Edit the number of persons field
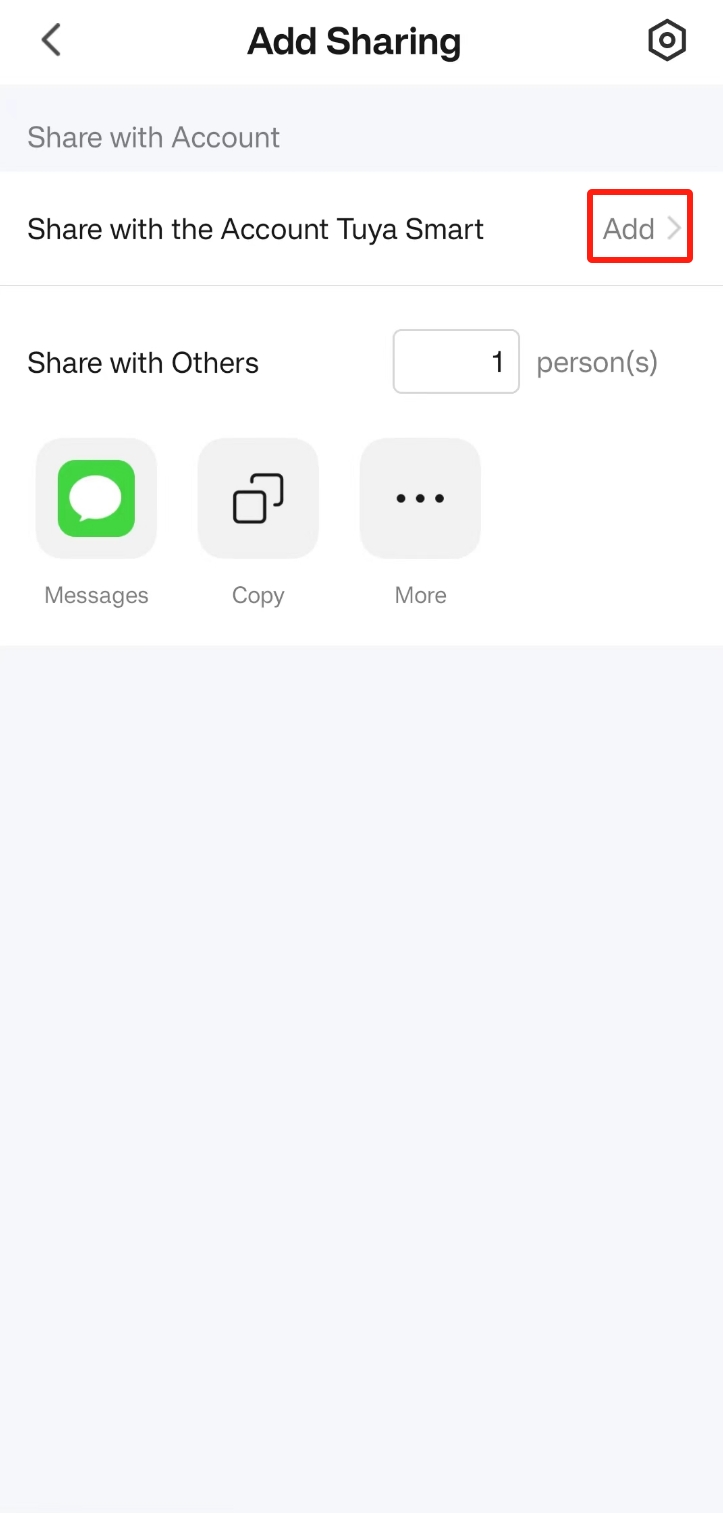 [x=456, y=362]
